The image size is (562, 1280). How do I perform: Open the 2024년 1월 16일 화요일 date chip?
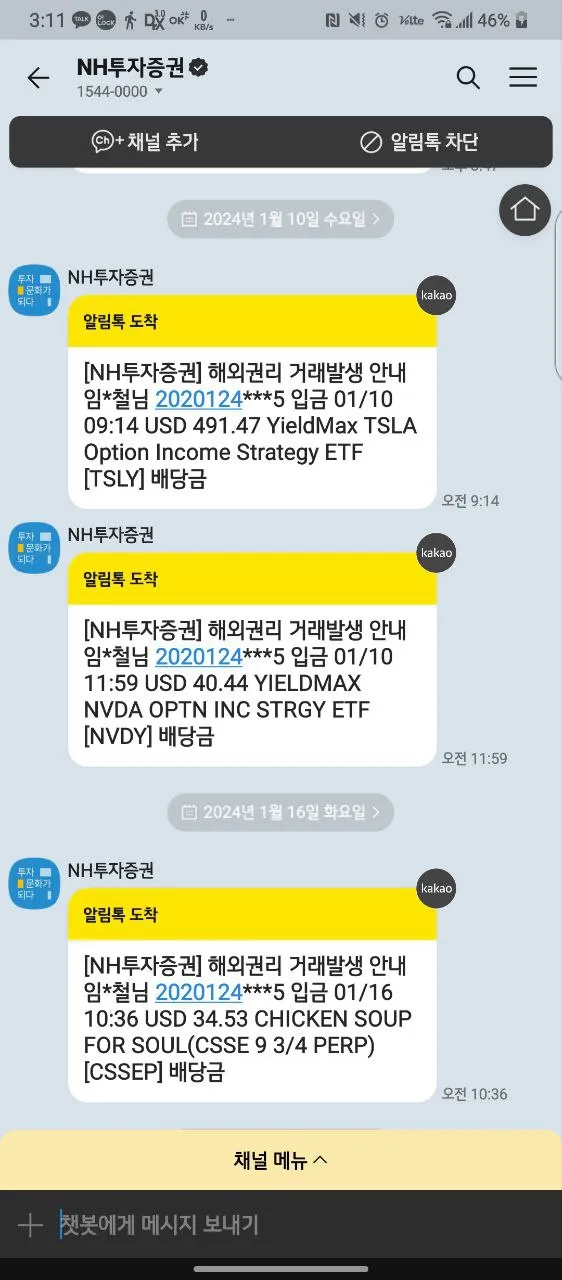(x=281, y=812)
